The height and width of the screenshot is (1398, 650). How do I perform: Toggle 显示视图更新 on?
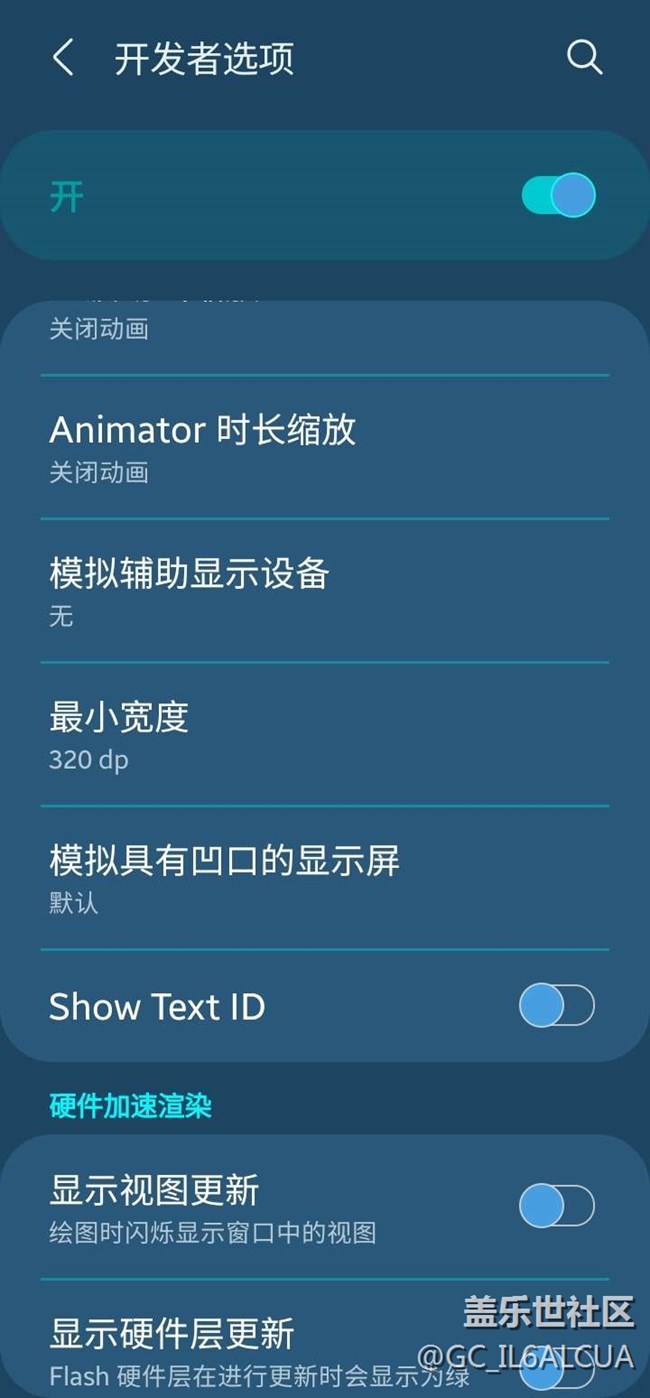pos(556,1206)
